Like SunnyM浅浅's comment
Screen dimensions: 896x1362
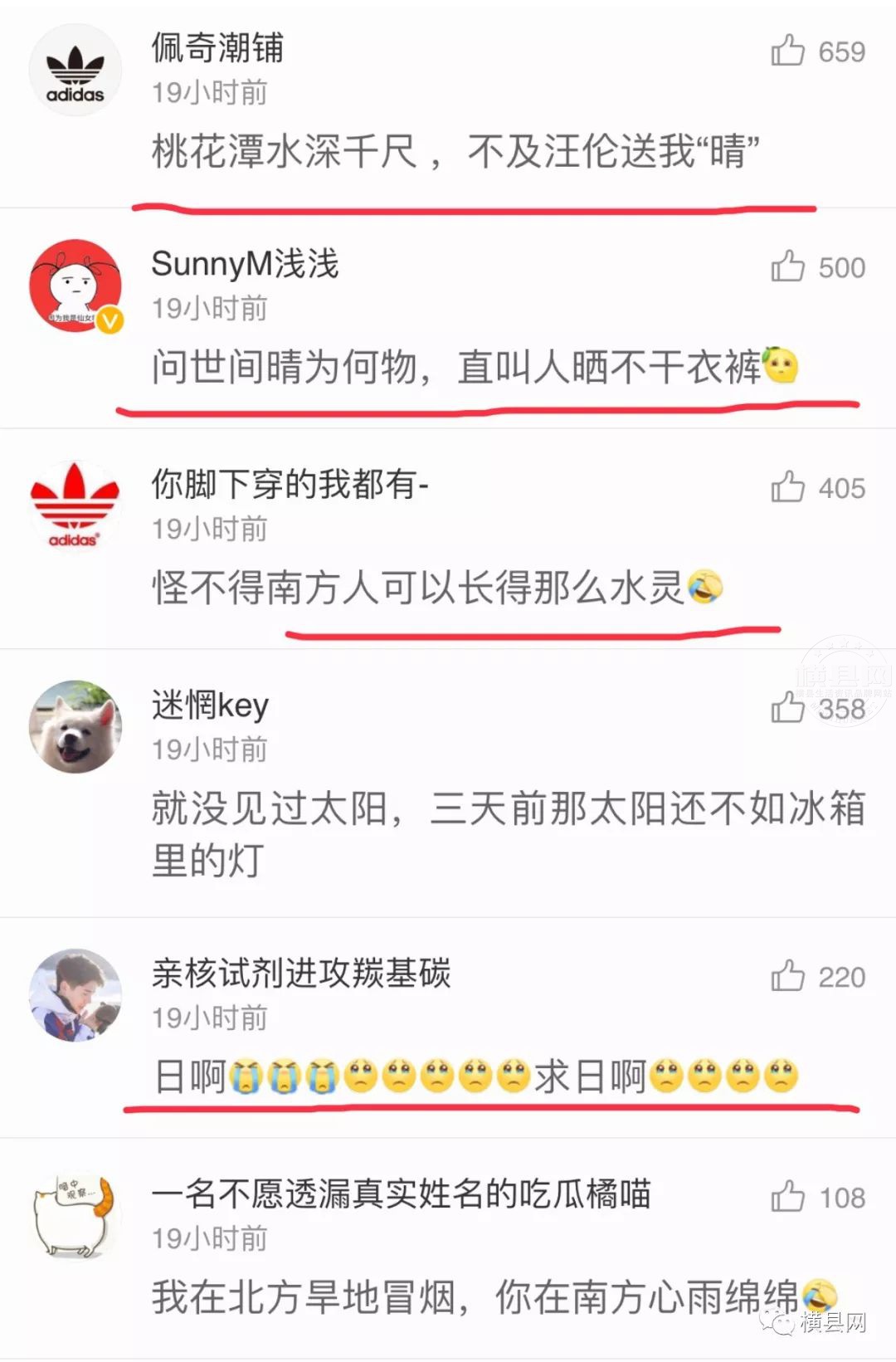pyautogui.click(x=787, y=267)
